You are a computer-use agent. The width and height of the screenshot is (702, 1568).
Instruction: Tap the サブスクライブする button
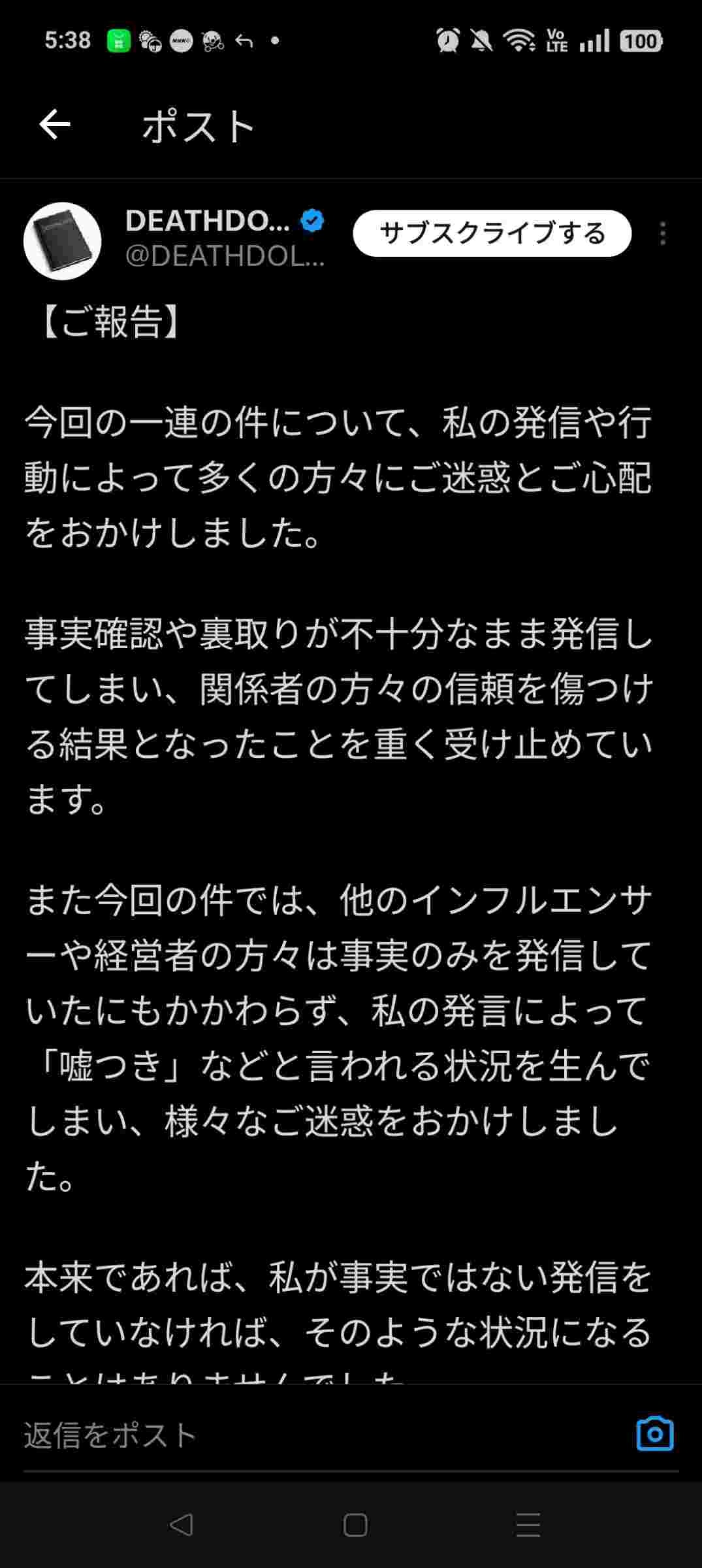point(492,233)
